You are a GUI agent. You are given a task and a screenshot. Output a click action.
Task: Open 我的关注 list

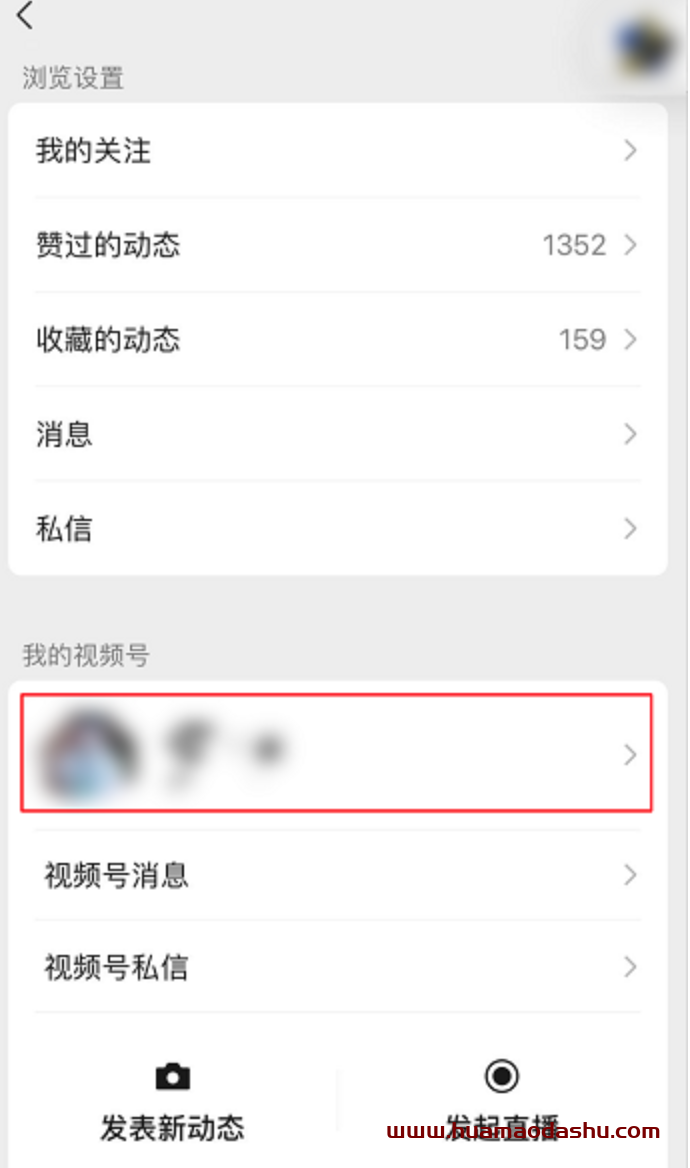coord(337,151)
